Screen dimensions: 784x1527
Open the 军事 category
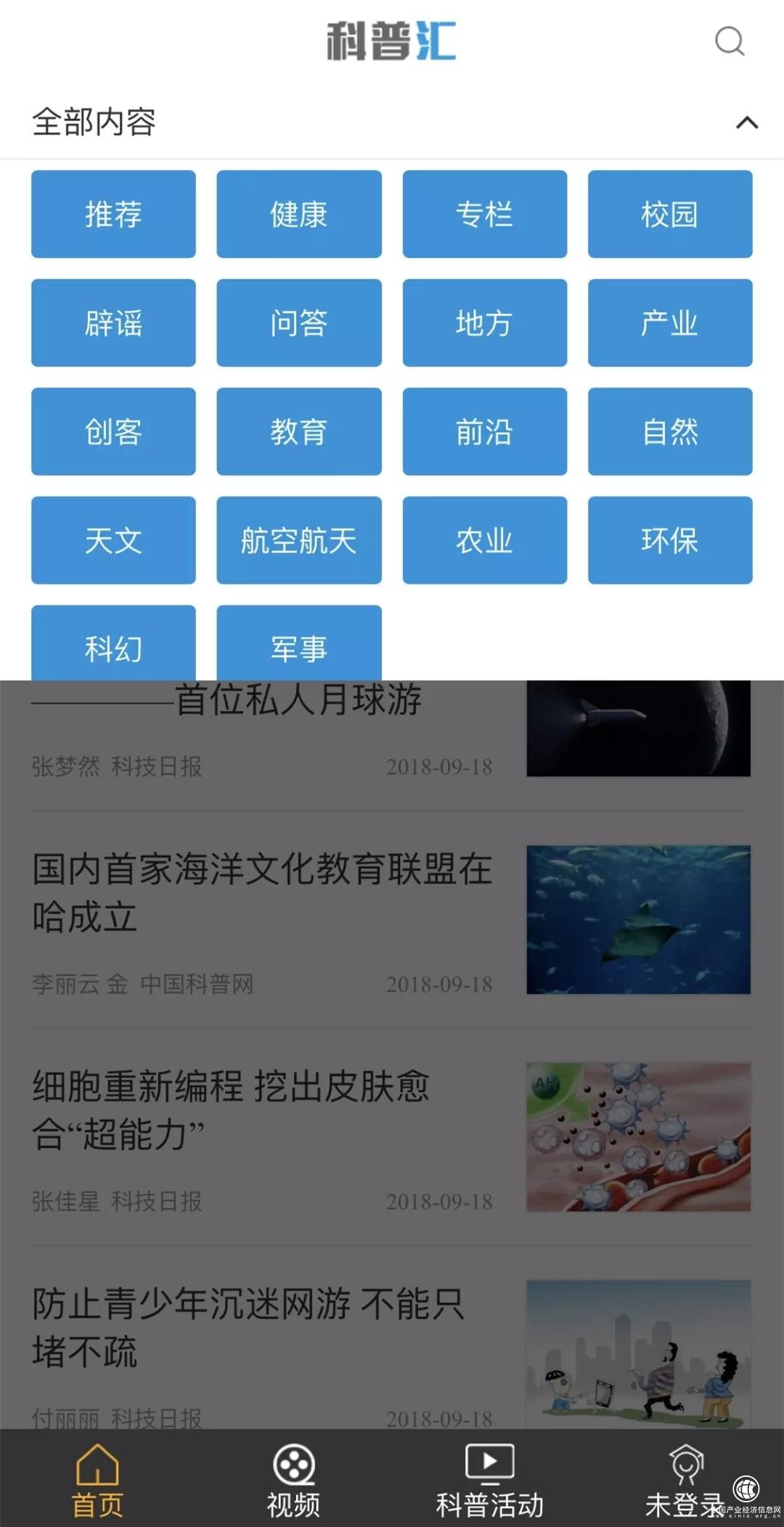(x=298, y=645)
